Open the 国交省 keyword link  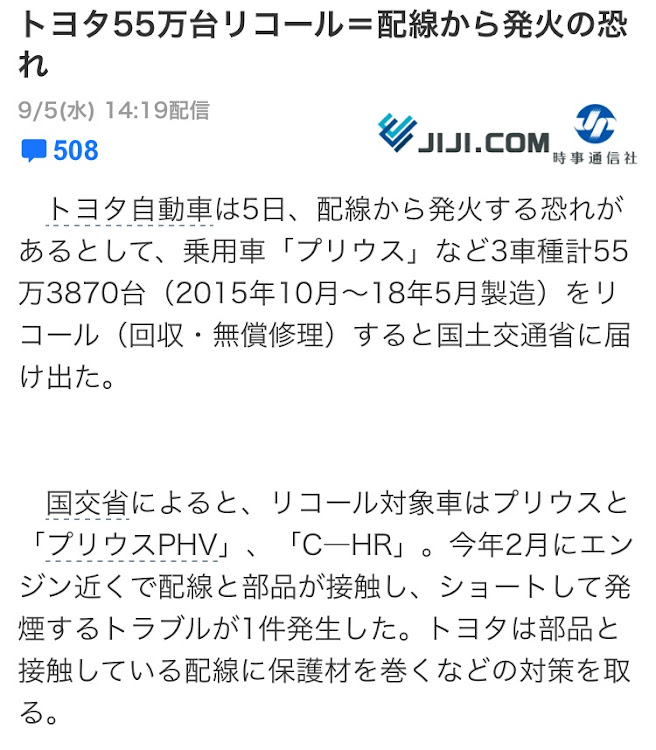click(x=88, y=503)
